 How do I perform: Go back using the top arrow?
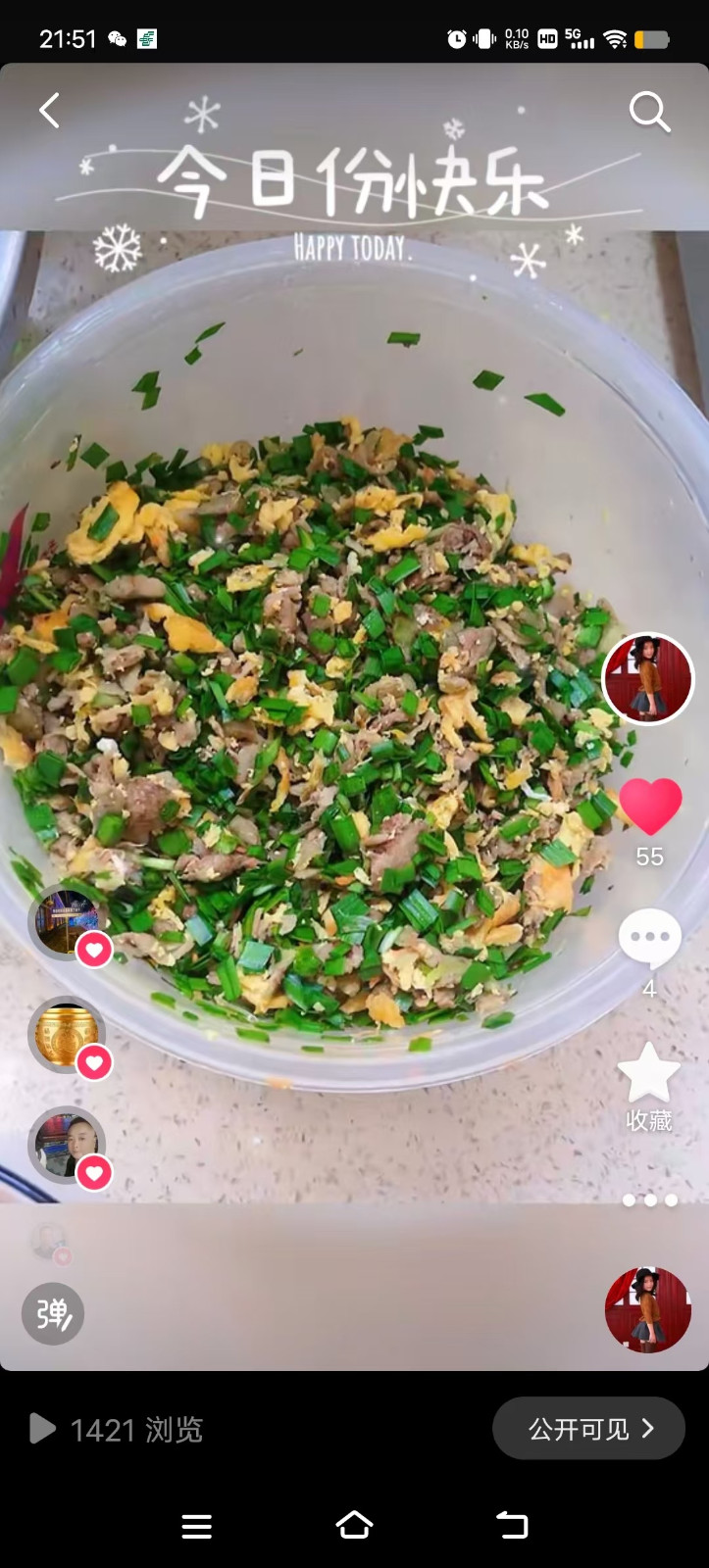(x=50, y=111)
